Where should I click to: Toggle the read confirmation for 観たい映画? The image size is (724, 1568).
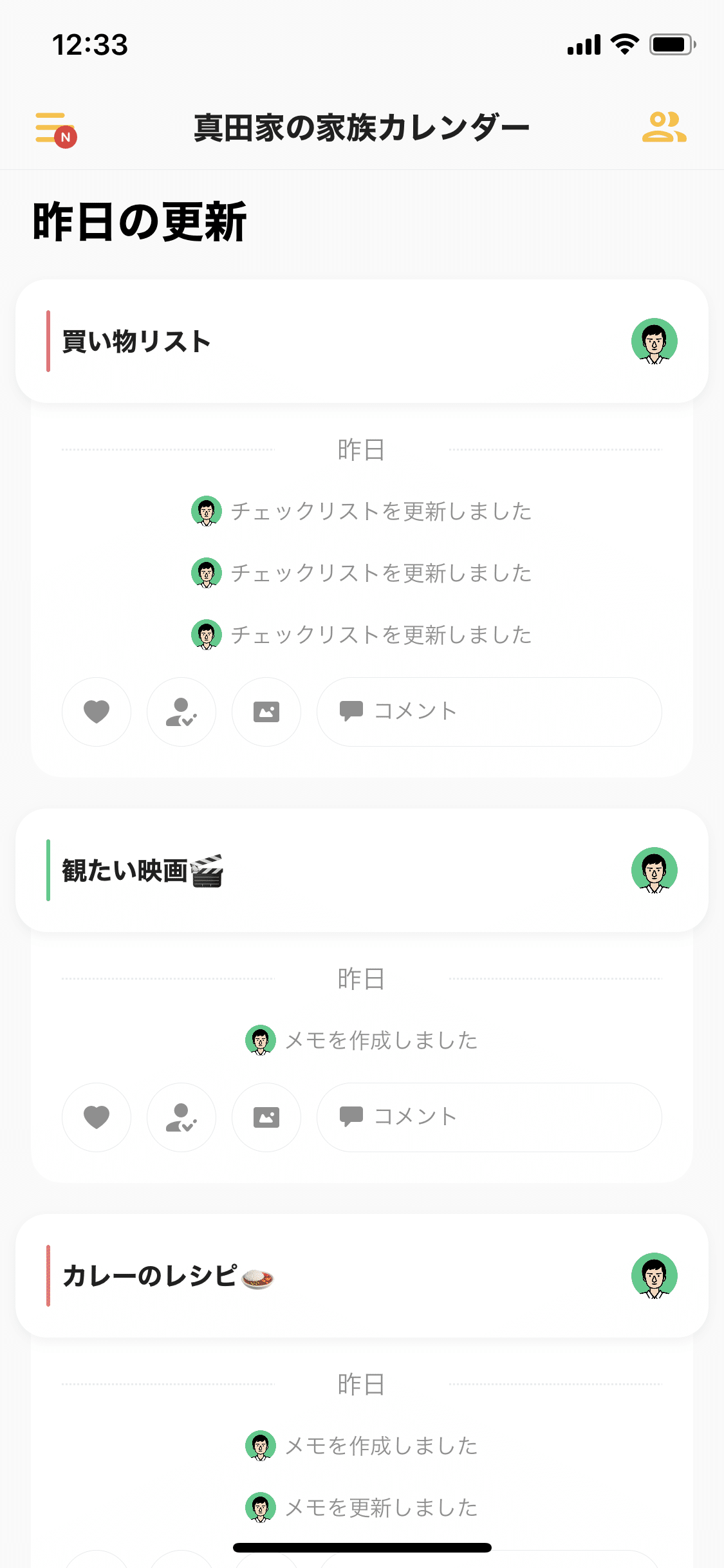coord(181,1117)
